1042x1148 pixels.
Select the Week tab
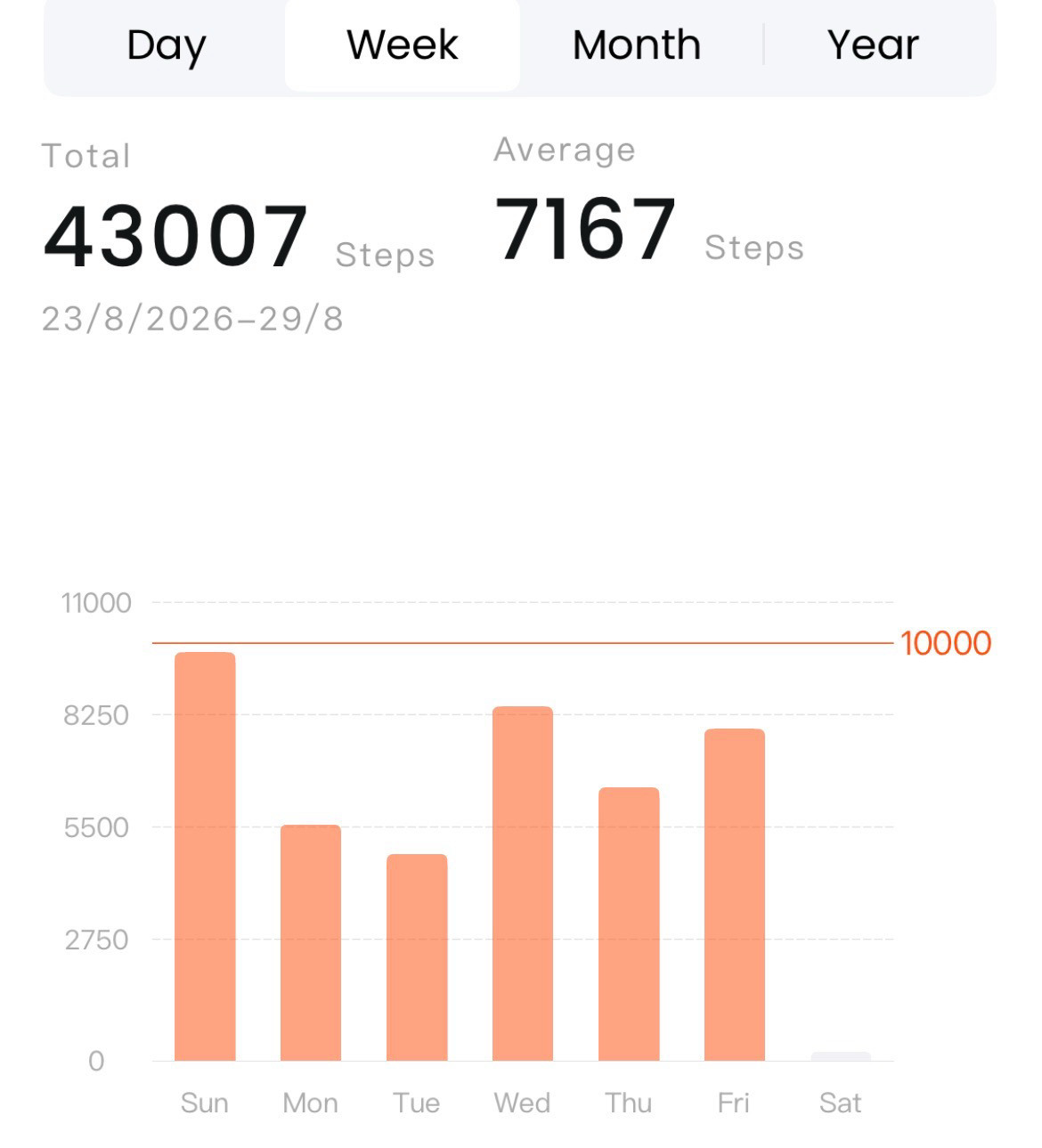[403, 45]
